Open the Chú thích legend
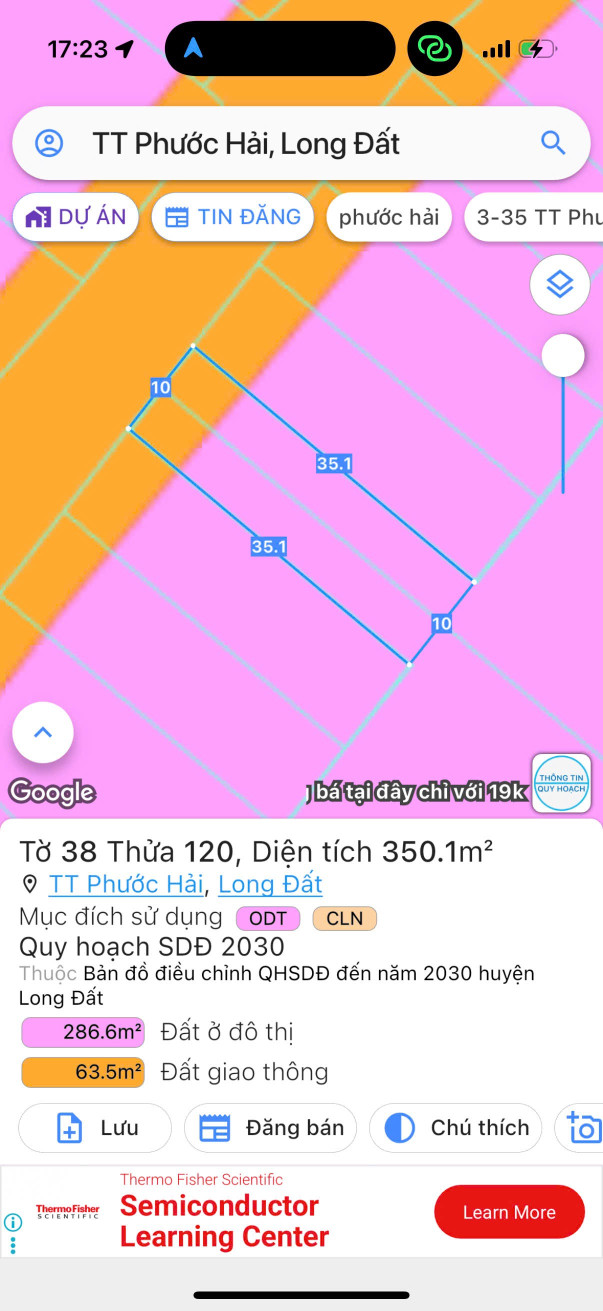The image size is (603, 1311). click(x=456, y=1128)
